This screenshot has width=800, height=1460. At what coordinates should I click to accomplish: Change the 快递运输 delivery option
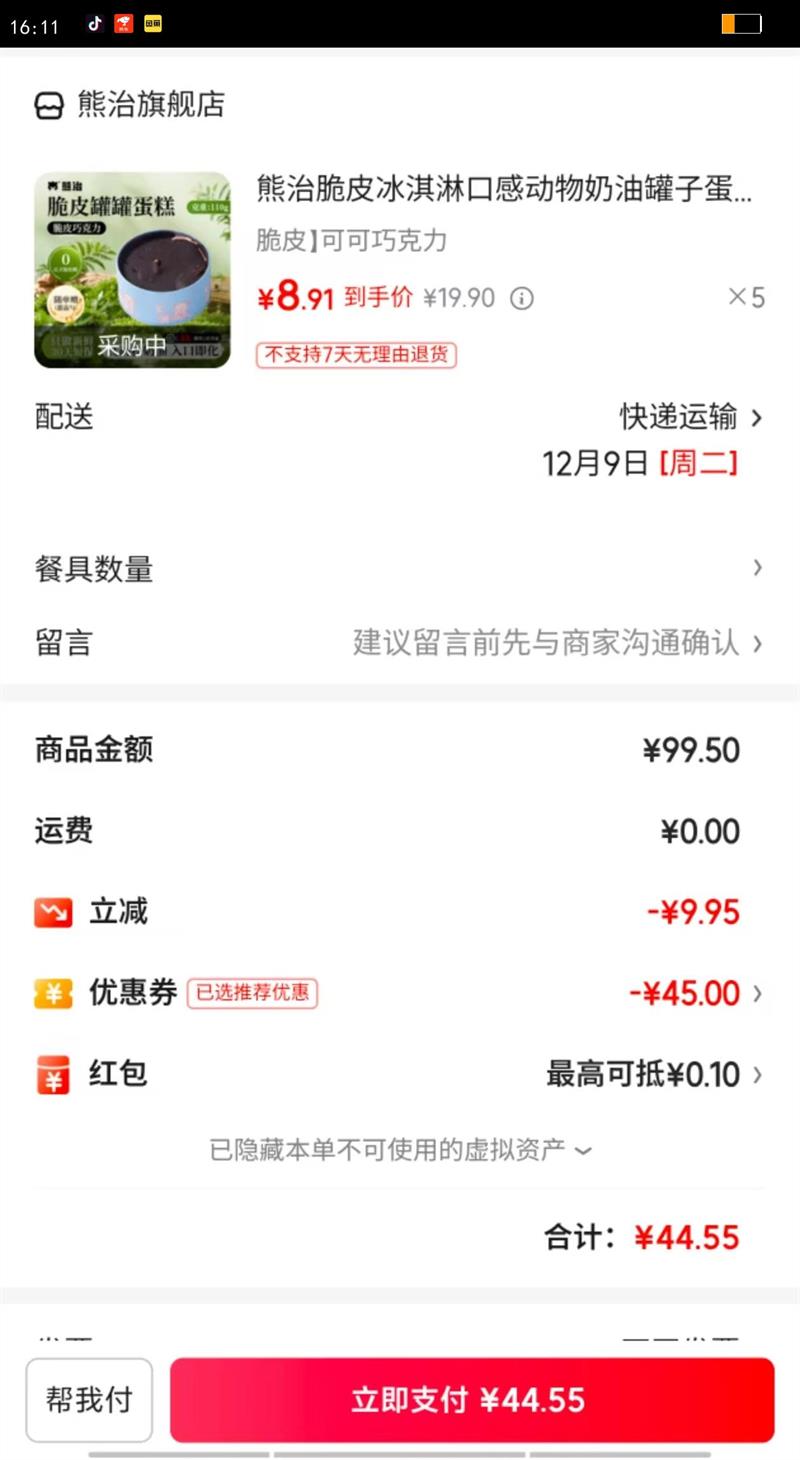[x=690, y=417]
